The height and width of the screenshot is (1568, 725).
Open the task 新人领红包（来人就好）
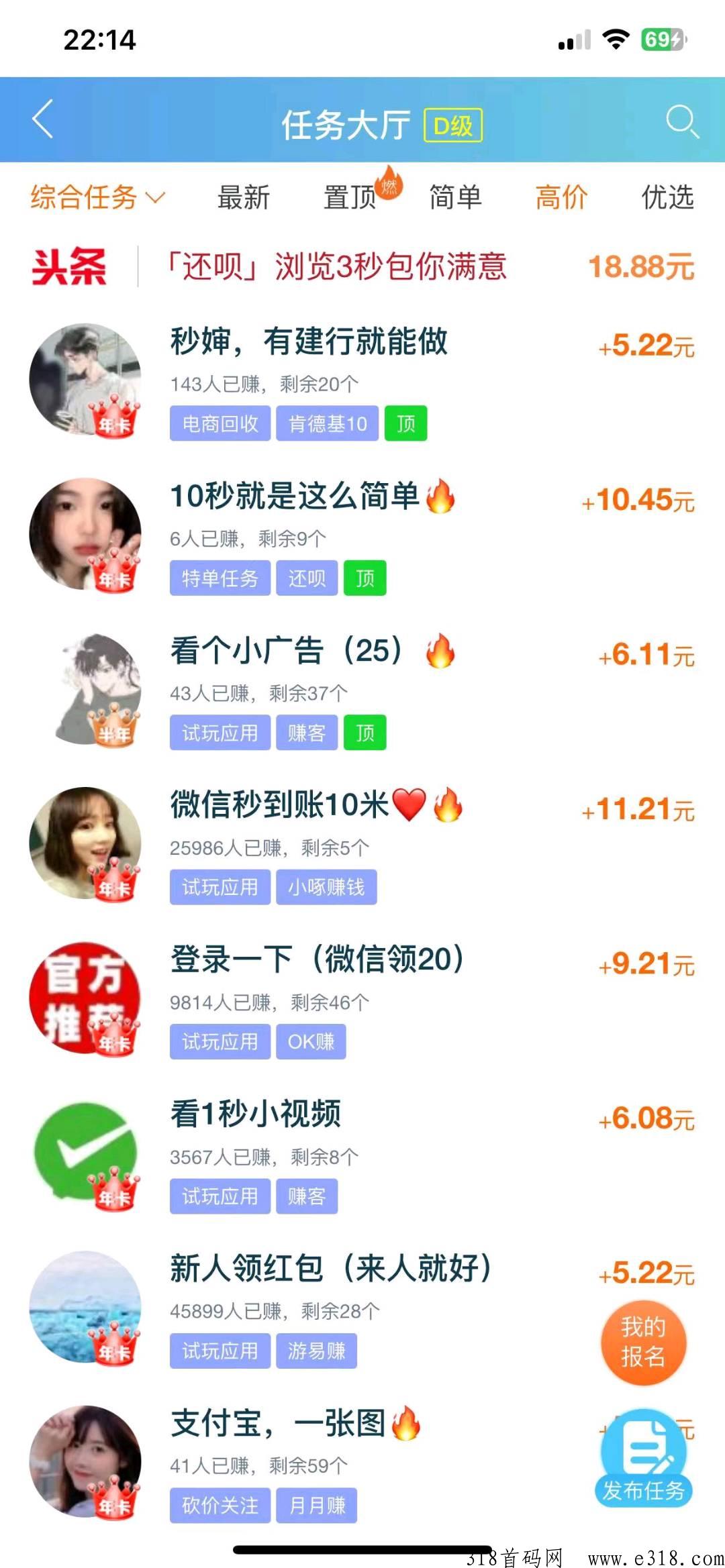coord(330,1269)
